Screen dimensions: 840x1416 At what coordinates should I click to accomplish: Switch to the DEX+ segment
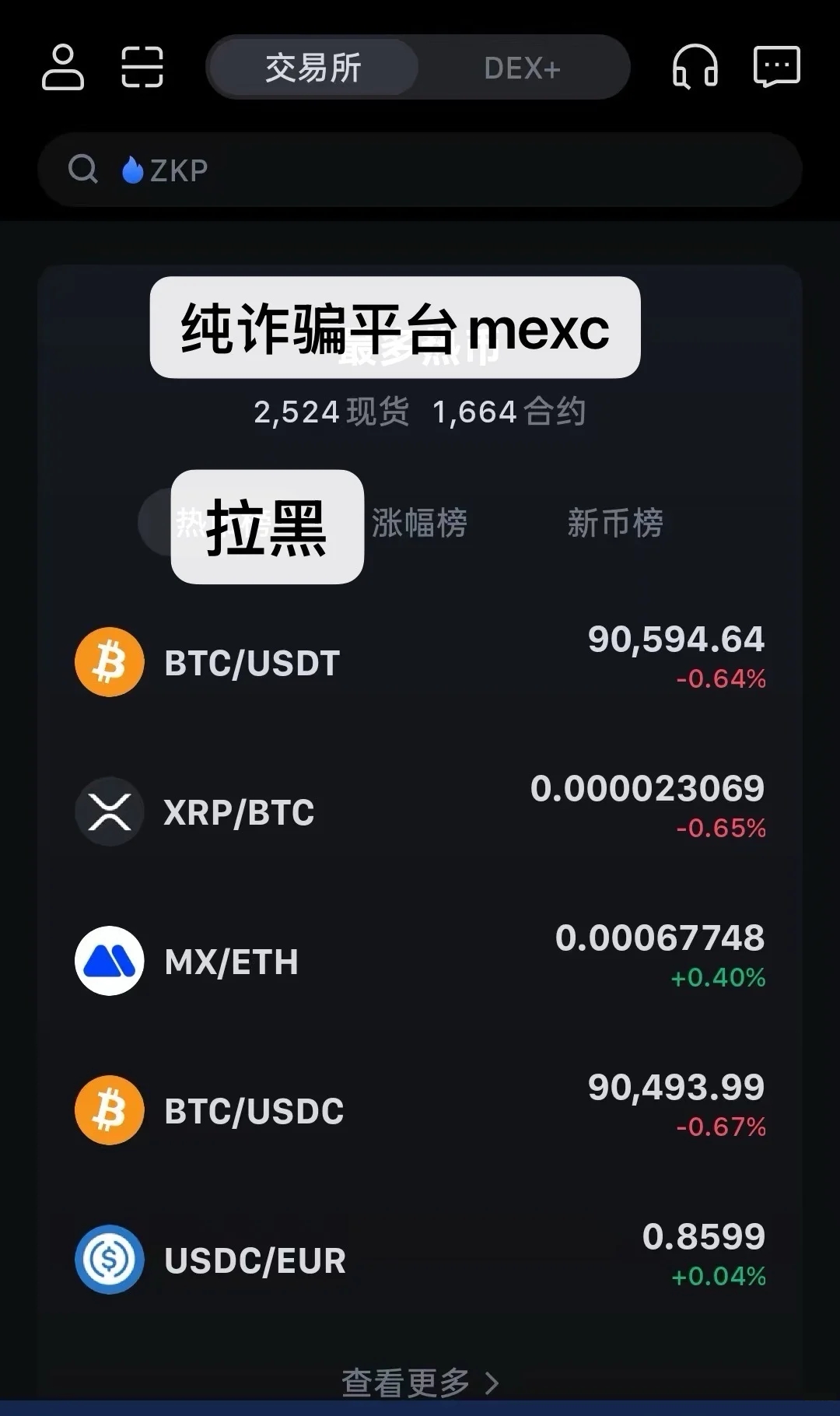(522, 68)
